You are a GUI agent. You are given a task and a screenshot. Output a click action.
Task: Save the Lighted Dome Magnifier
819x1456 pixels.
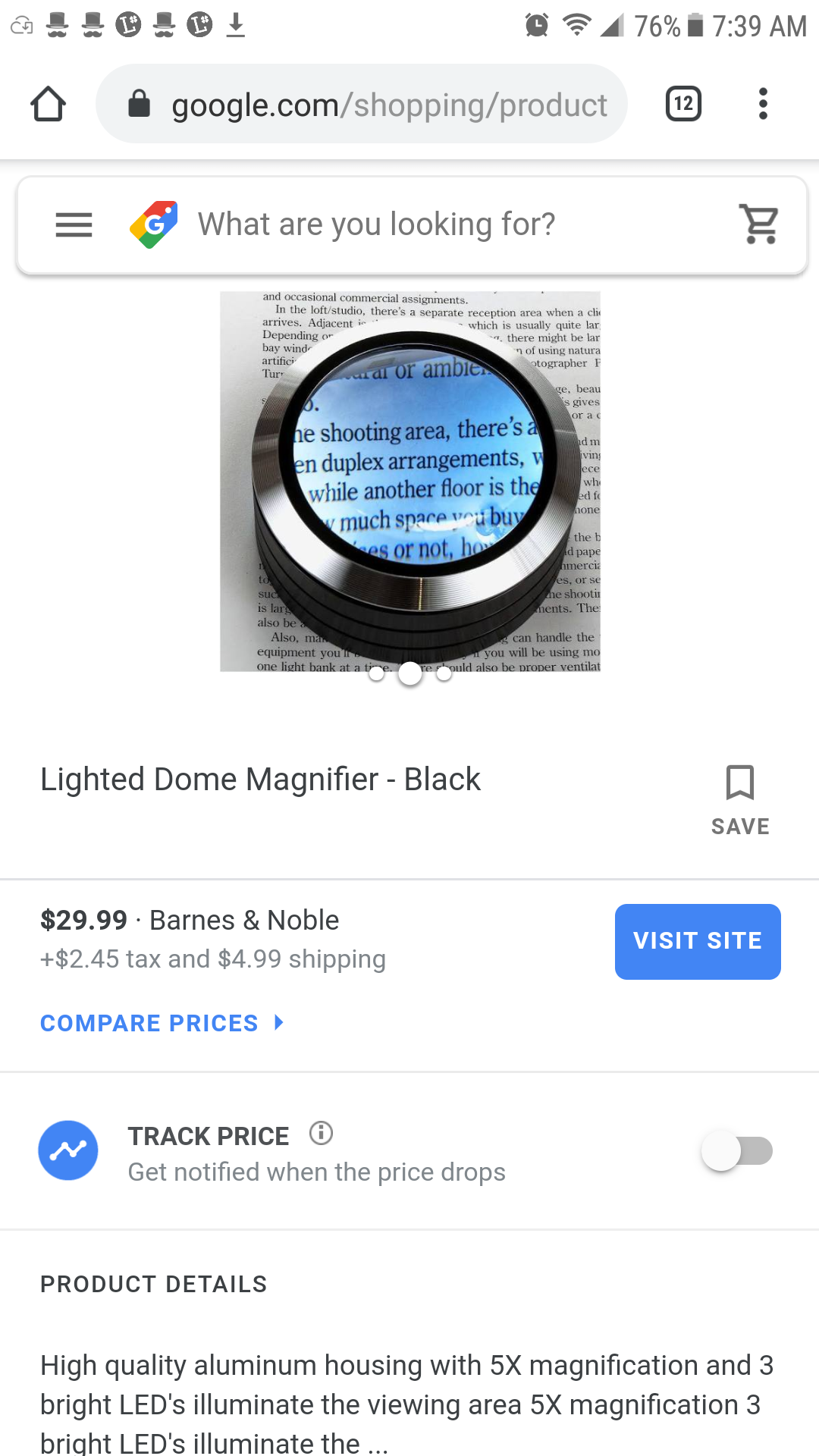(x=739, y=800)
